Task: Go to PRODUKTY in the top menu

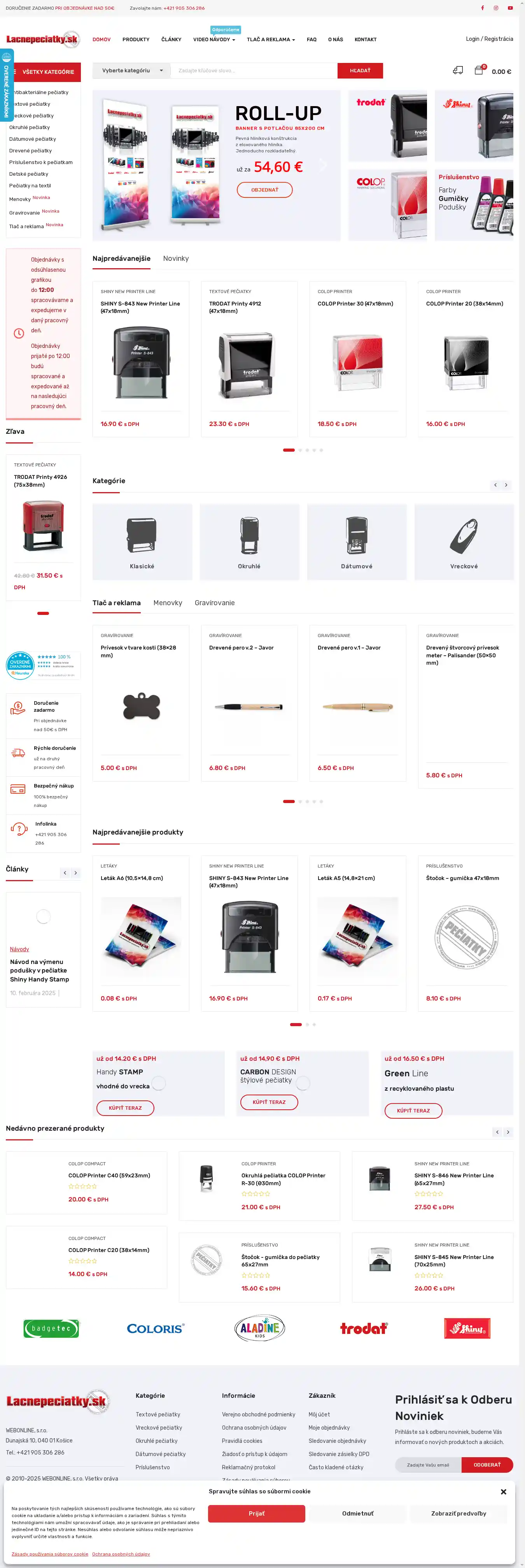Action: (x=136, y=40)
